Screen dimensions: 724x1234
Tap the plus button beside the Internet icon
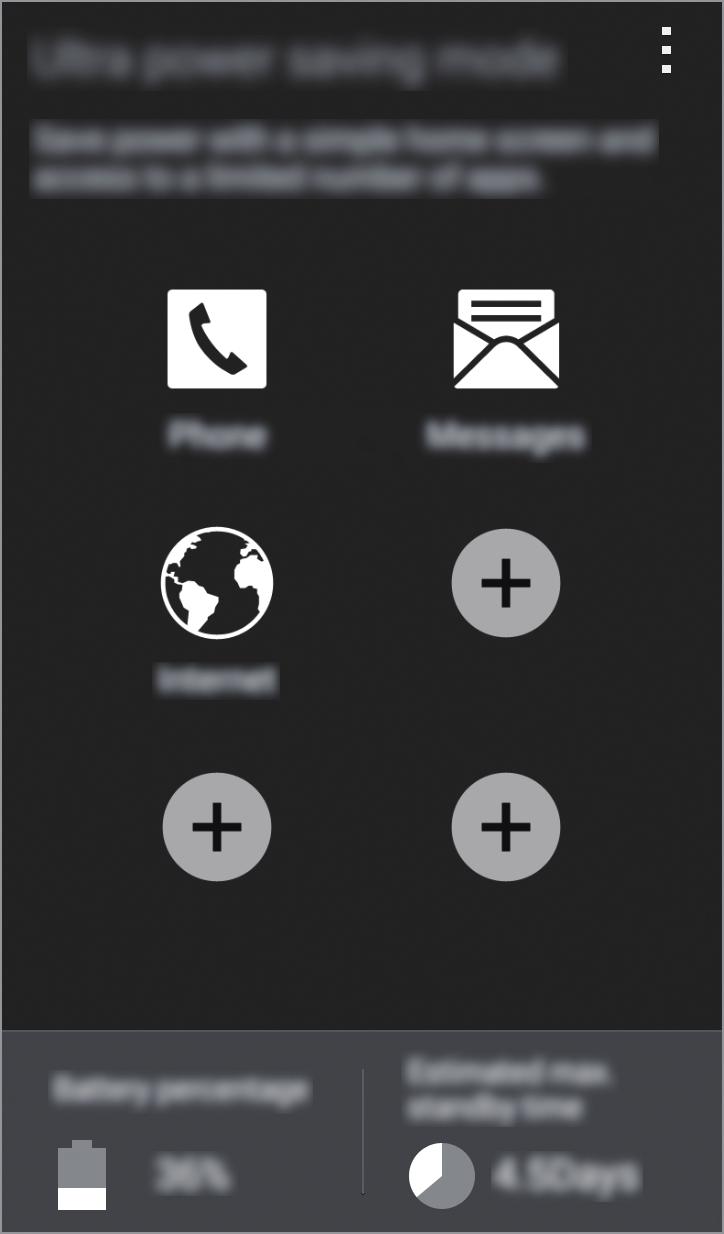click(506, 582)
